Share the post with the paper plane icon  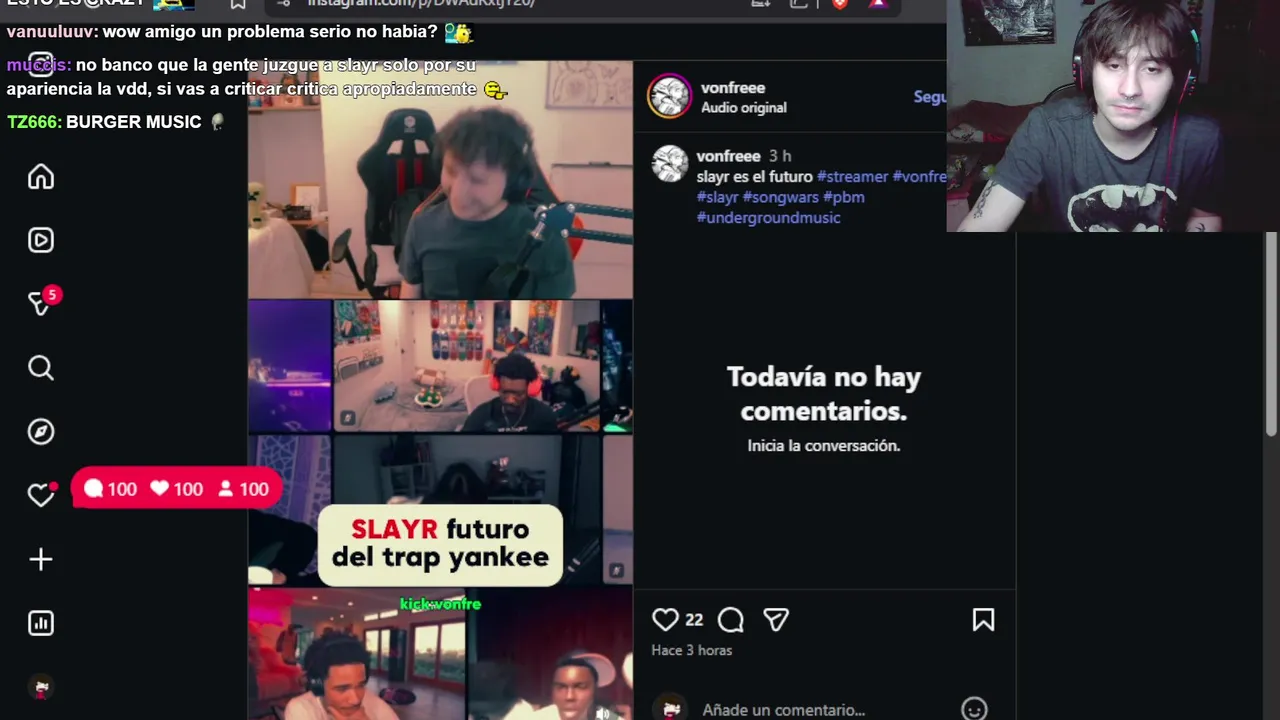pos(776,620)
